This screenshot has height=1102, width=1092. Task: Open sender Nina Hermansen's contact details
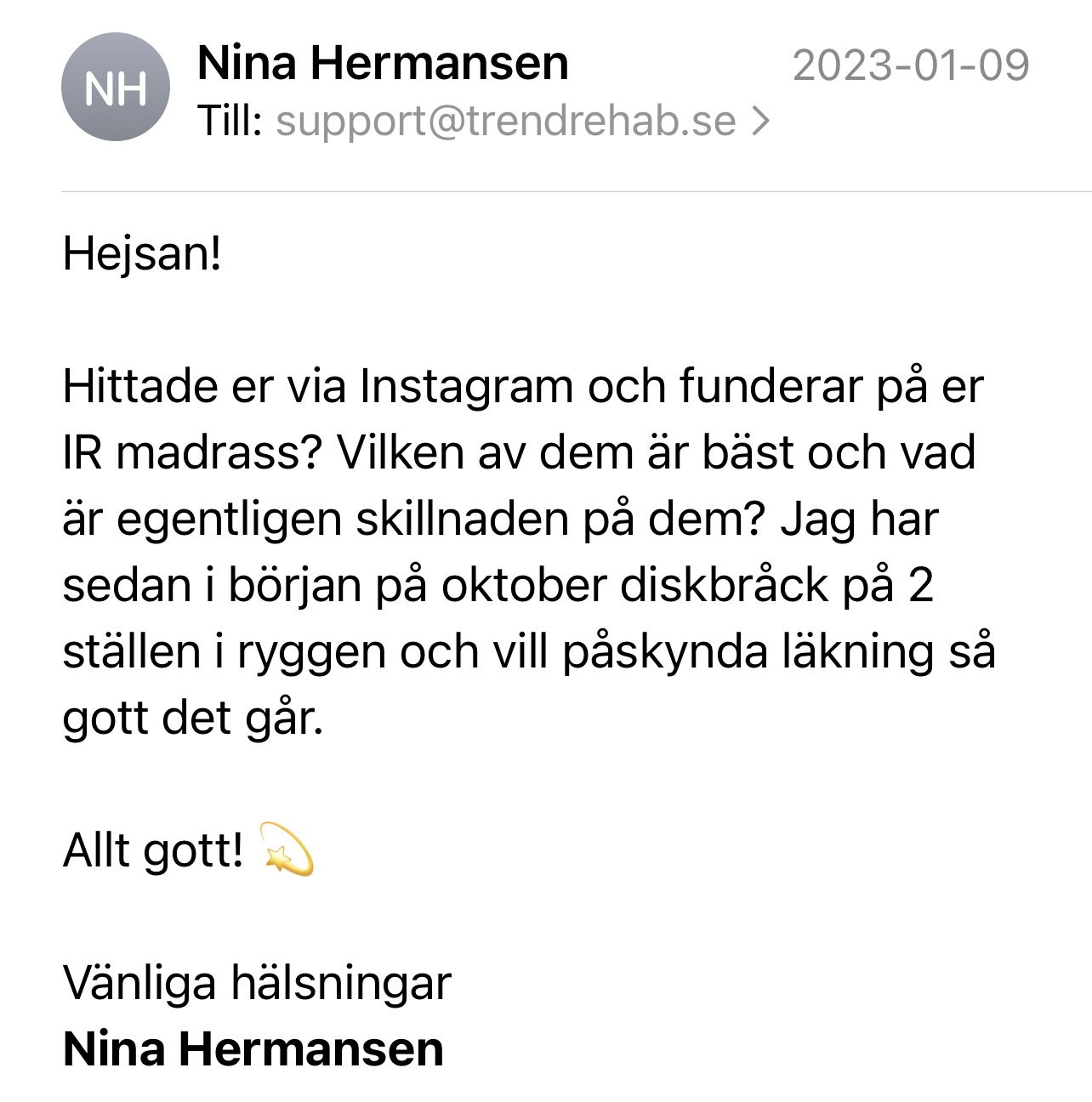(383, 64)
